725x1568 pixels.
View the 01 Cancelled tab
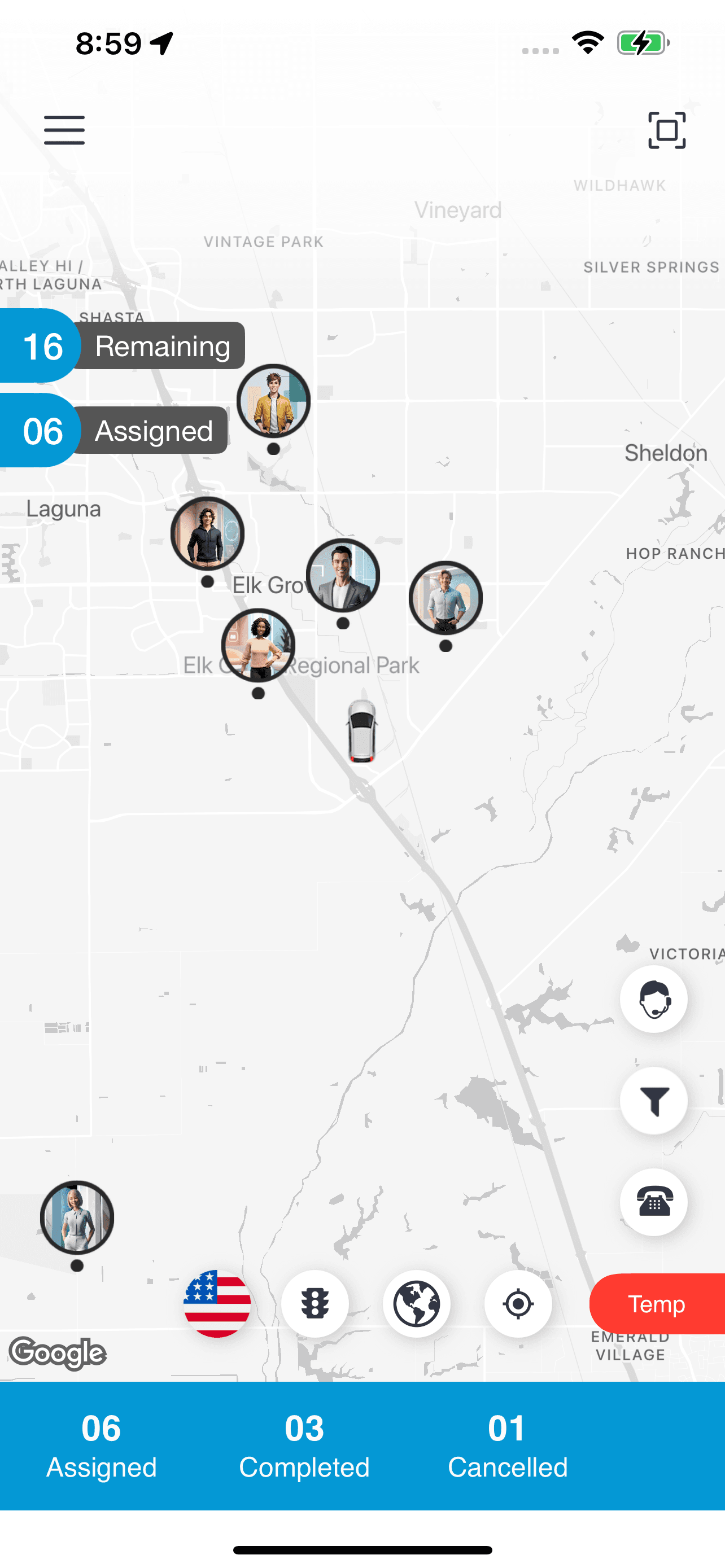pos(507,1446)
